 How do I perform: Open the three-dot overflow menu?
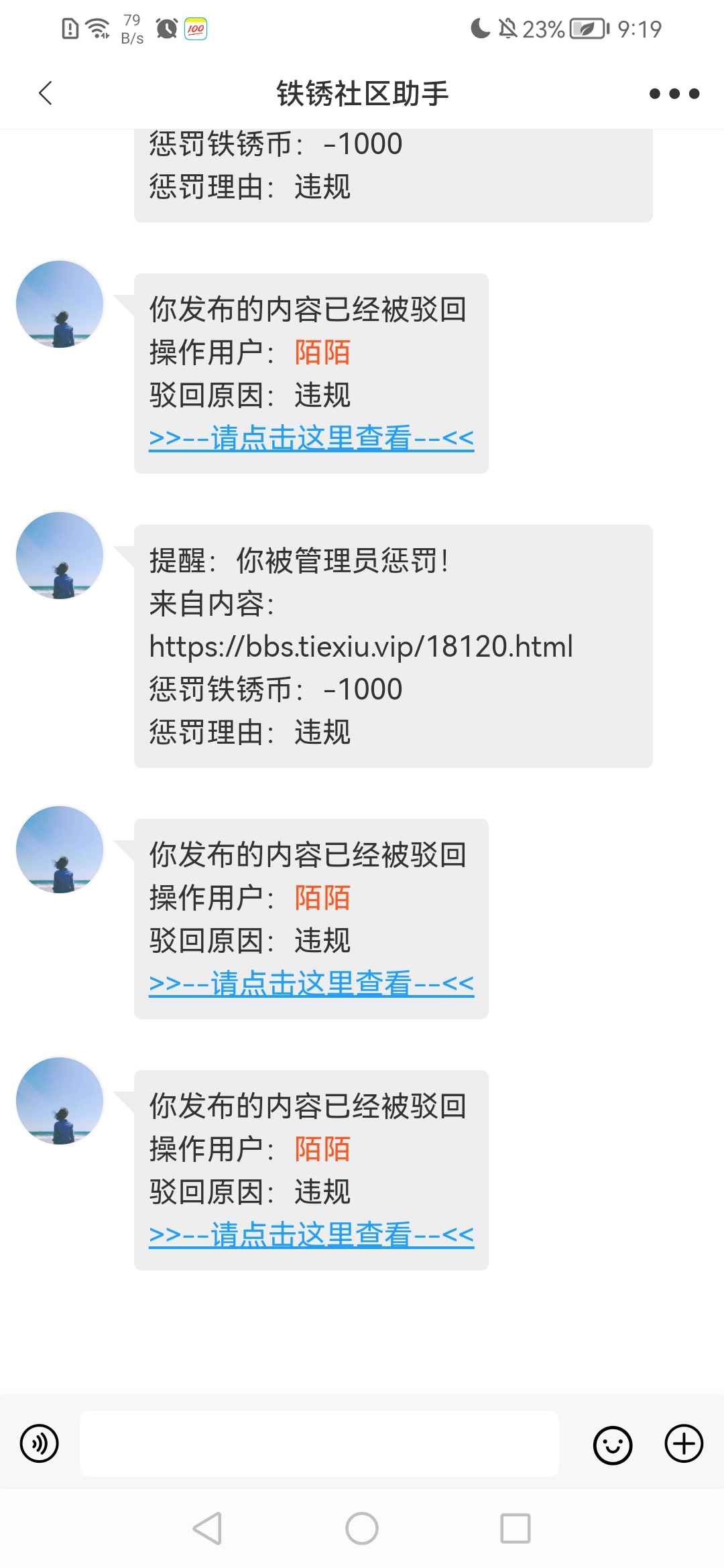(674, 94)
